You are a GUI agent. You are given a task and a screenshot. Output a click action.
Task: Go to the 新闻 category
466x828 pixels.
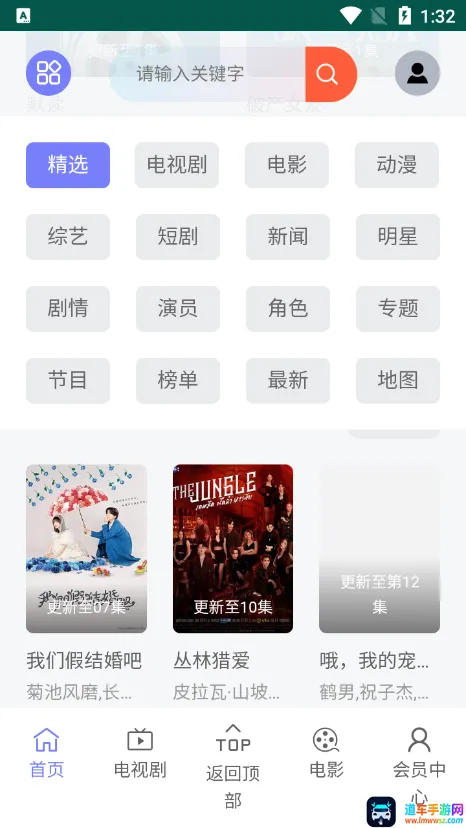point(288,237)
